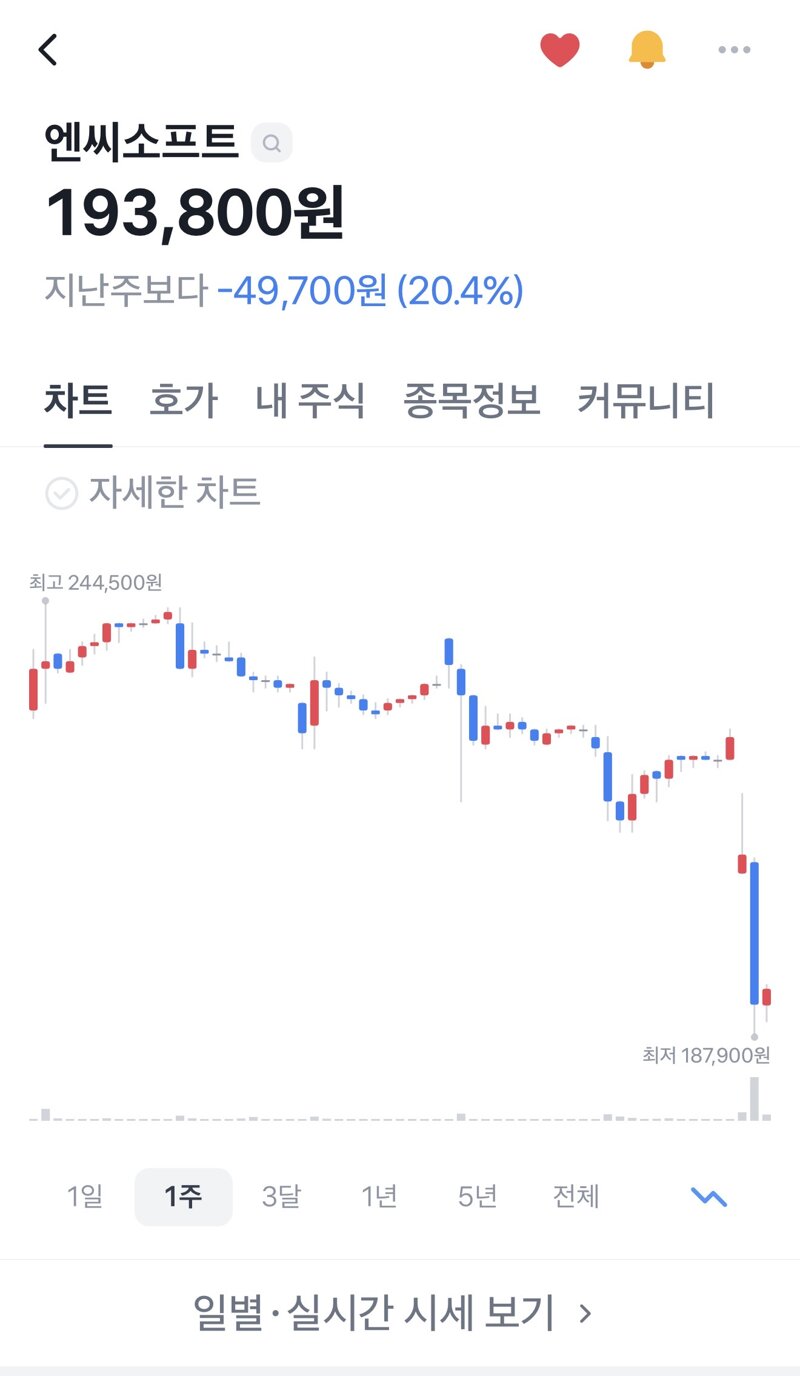Open the 내 주식 tab

click(x=310, y=401)
